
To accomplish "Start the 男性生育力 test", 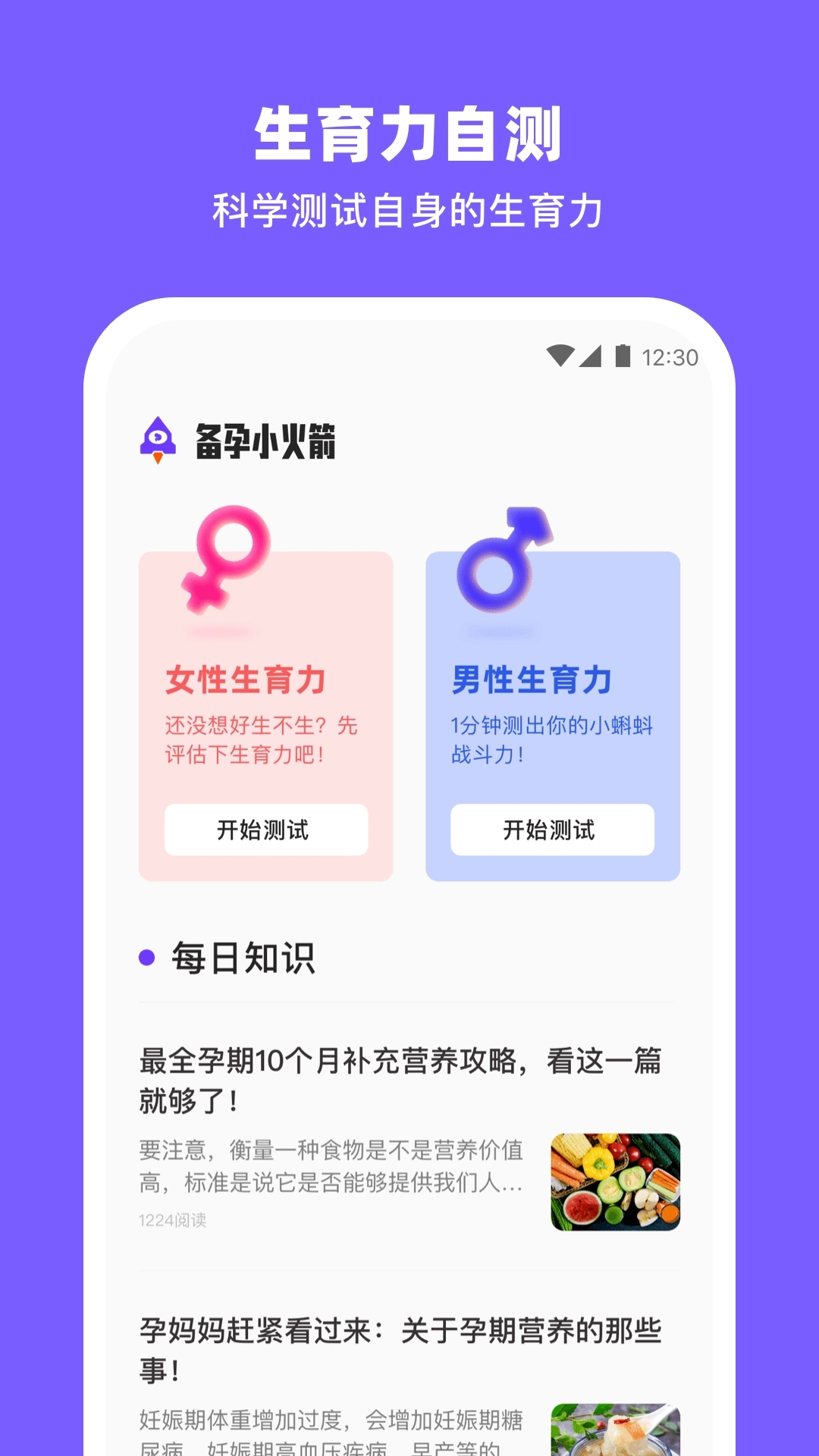I will (553, 830).
